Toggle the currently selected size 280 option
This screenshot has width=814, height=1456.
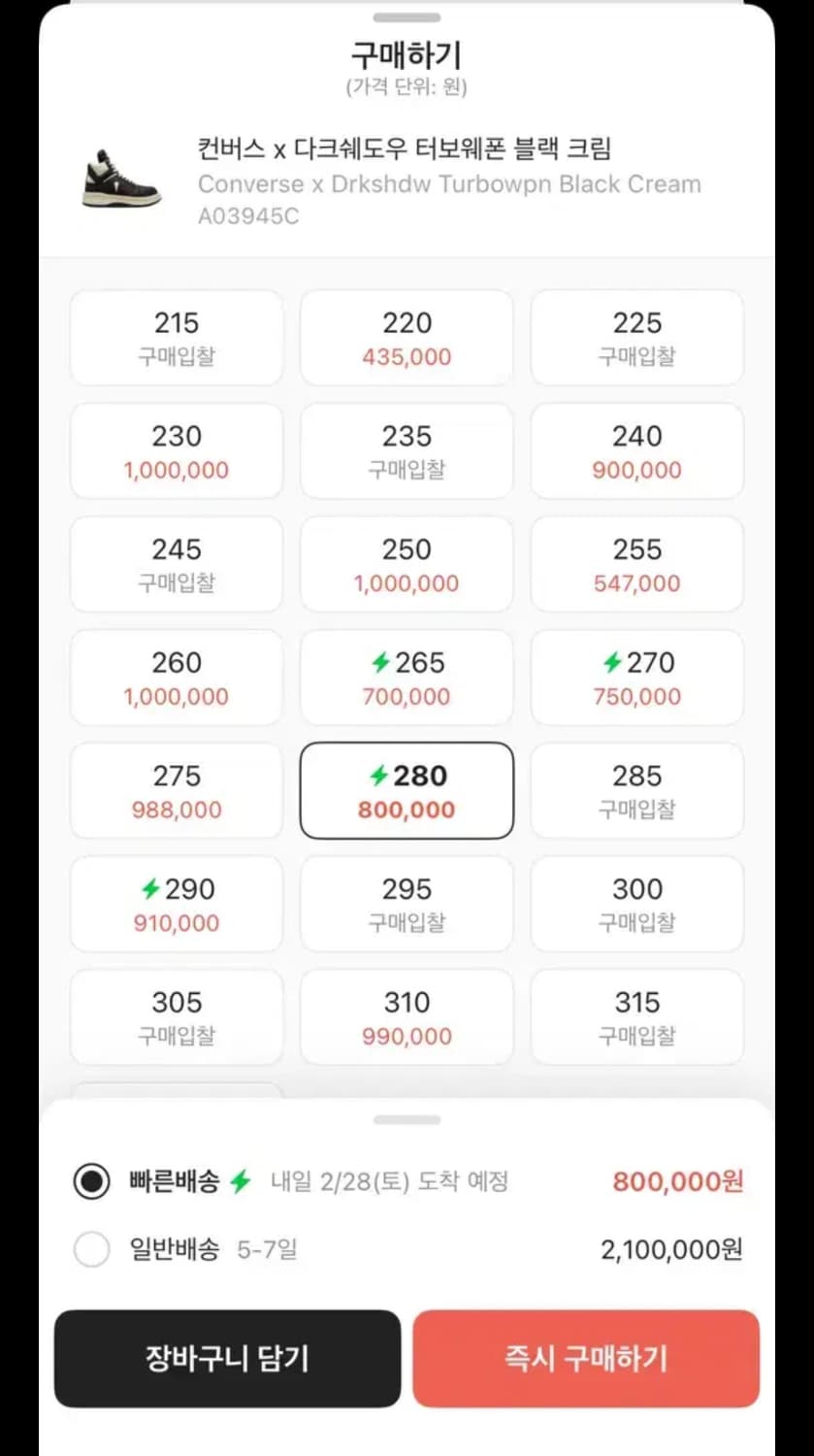coord(407,791)
